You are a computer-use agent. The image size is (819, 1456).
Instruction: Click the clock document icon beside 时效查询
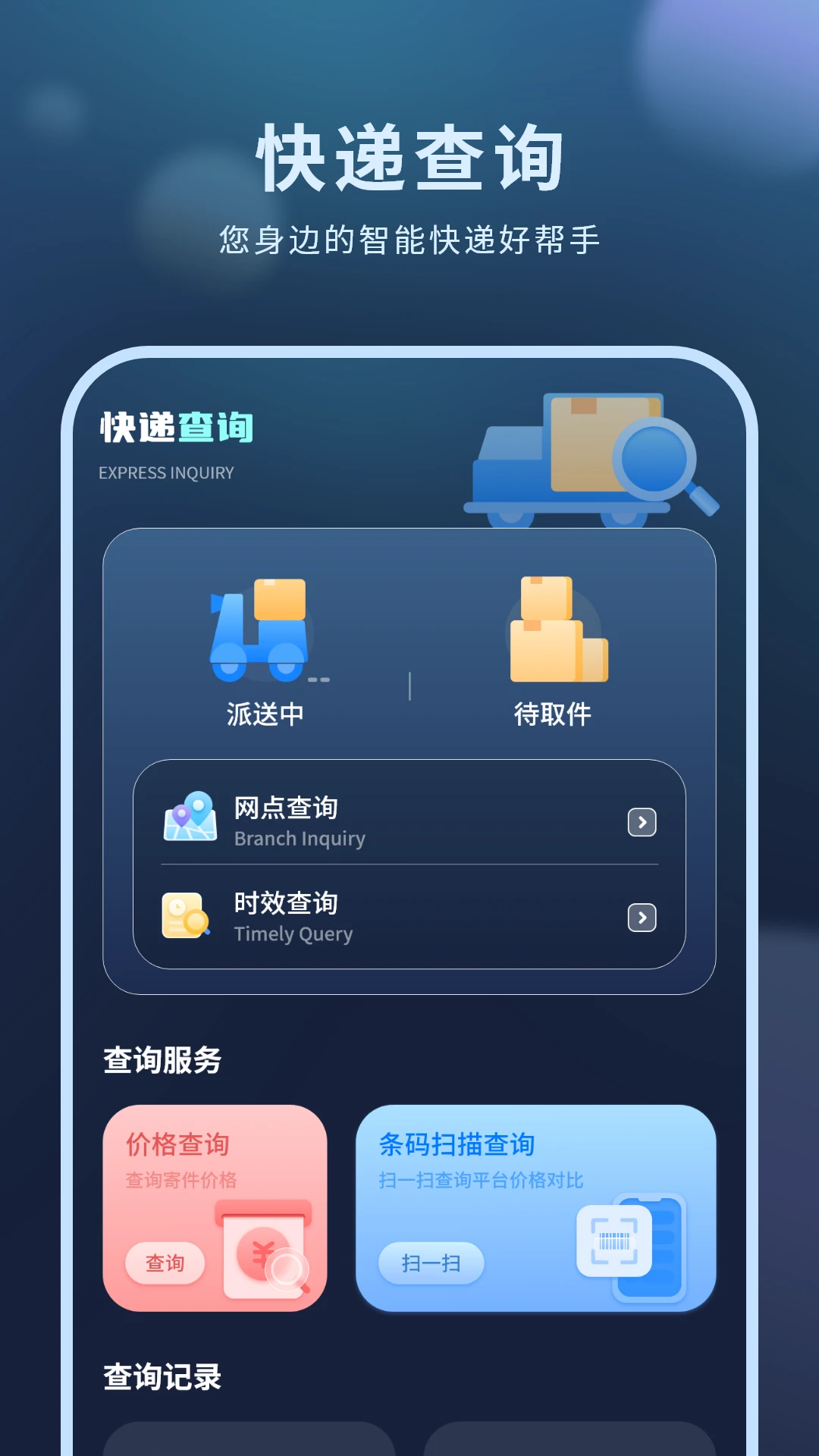coord(184,916)
